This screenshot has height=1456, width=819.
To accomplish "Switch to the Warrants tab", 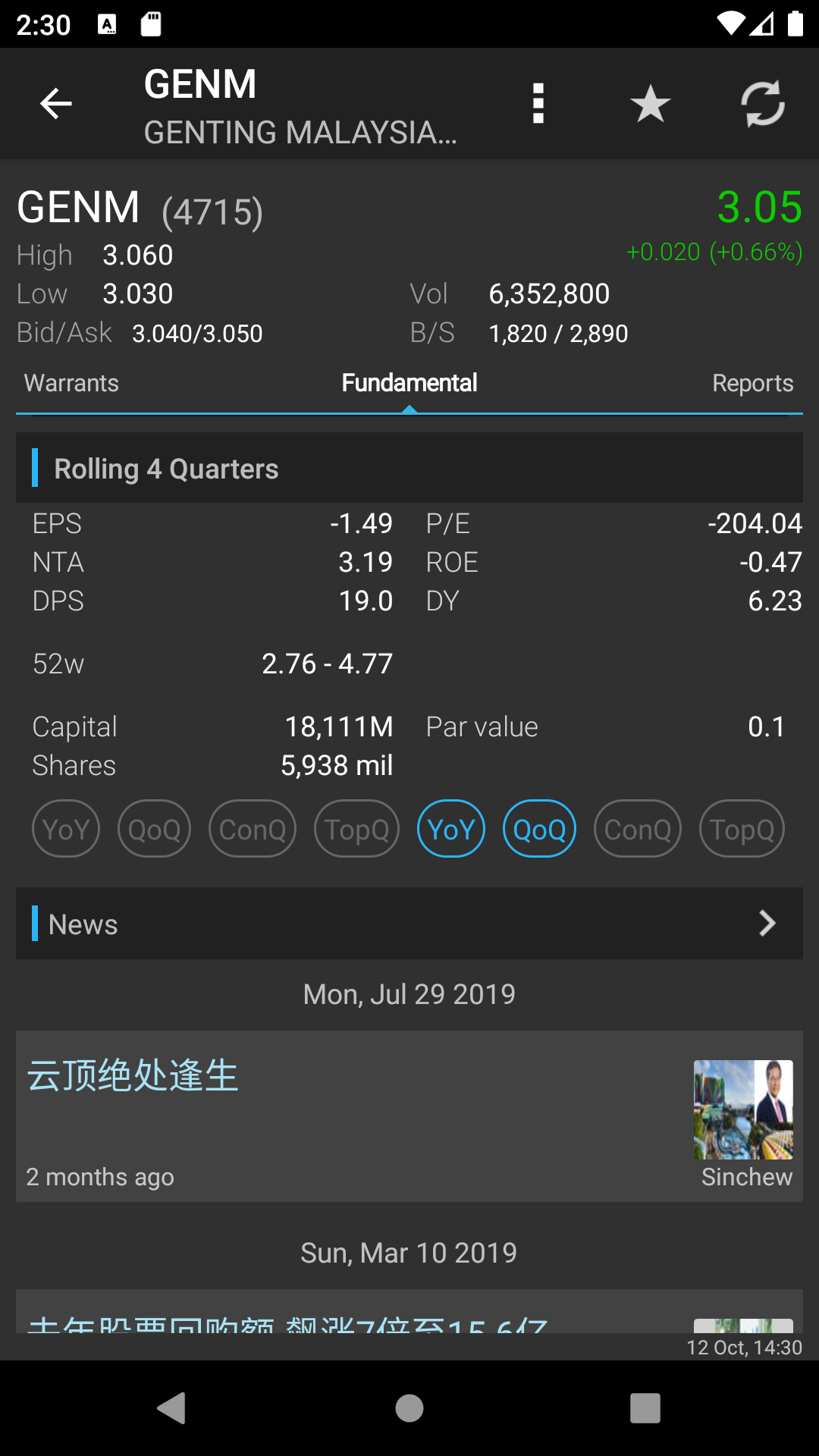I will click(71, 383).
